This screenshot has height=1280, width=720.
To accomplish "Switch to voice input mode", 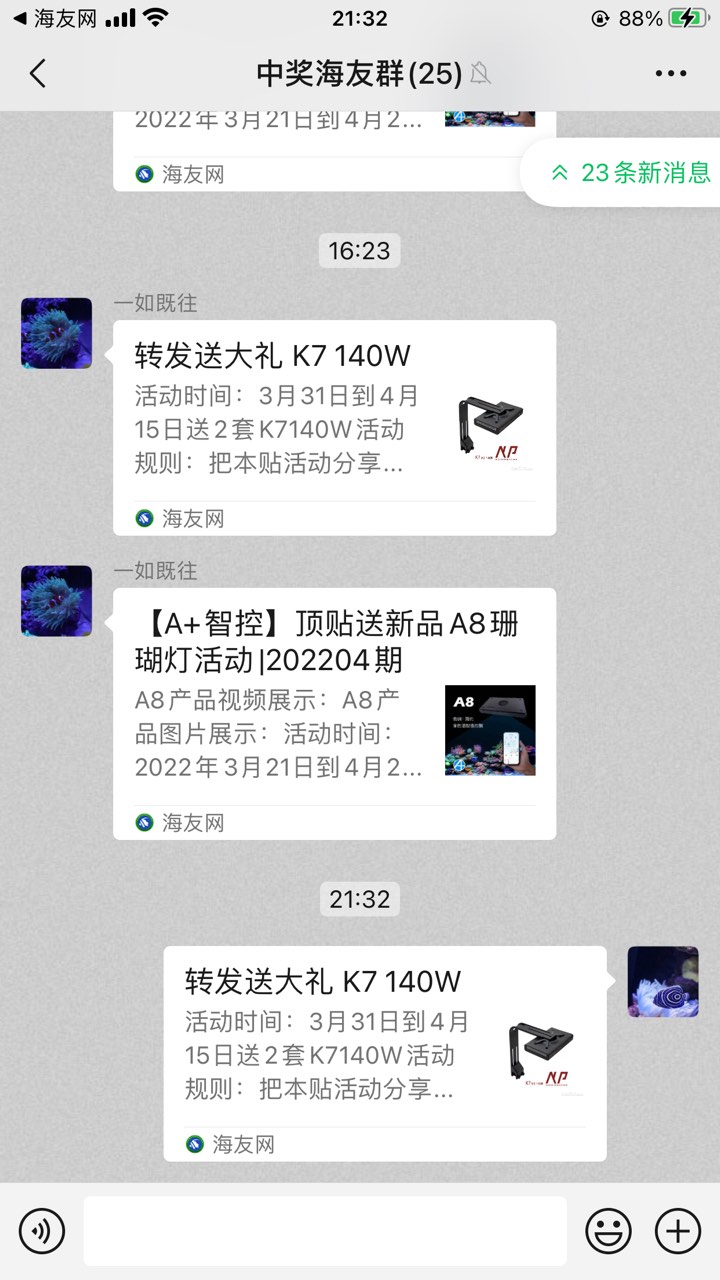I will coord(42,1230).
